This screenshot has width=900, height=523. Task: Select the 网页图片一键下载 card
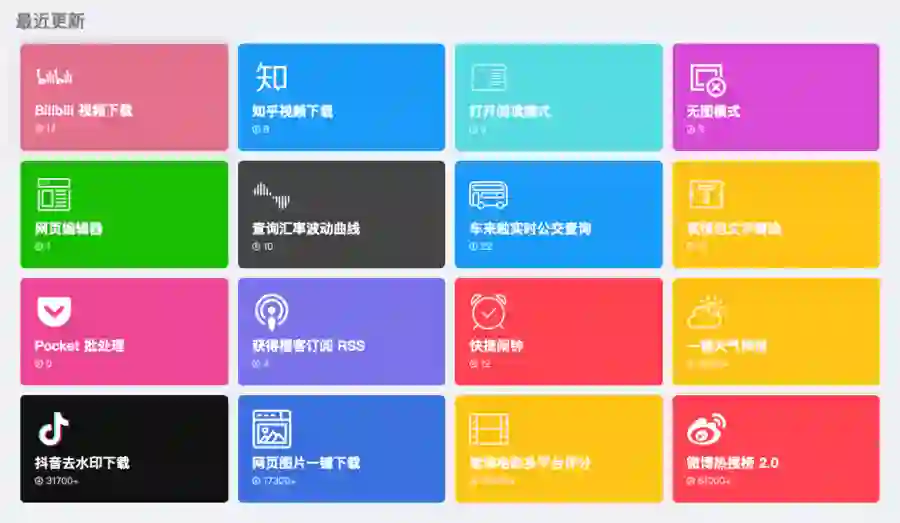coord(341,448)
